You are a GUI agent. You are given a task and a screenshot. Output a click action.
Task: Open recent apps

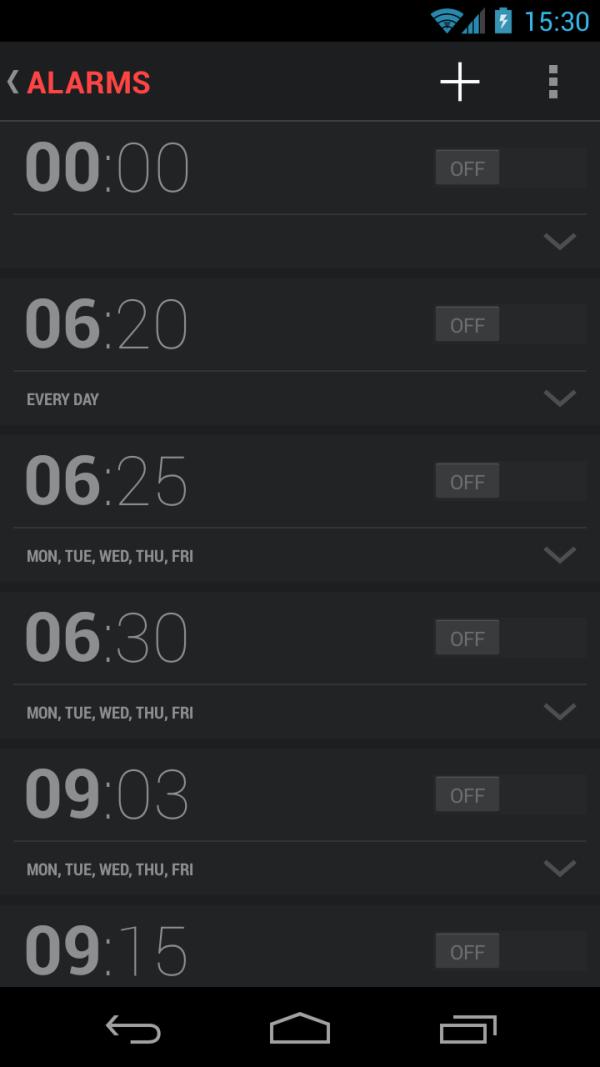click(x=468, y=1028)
